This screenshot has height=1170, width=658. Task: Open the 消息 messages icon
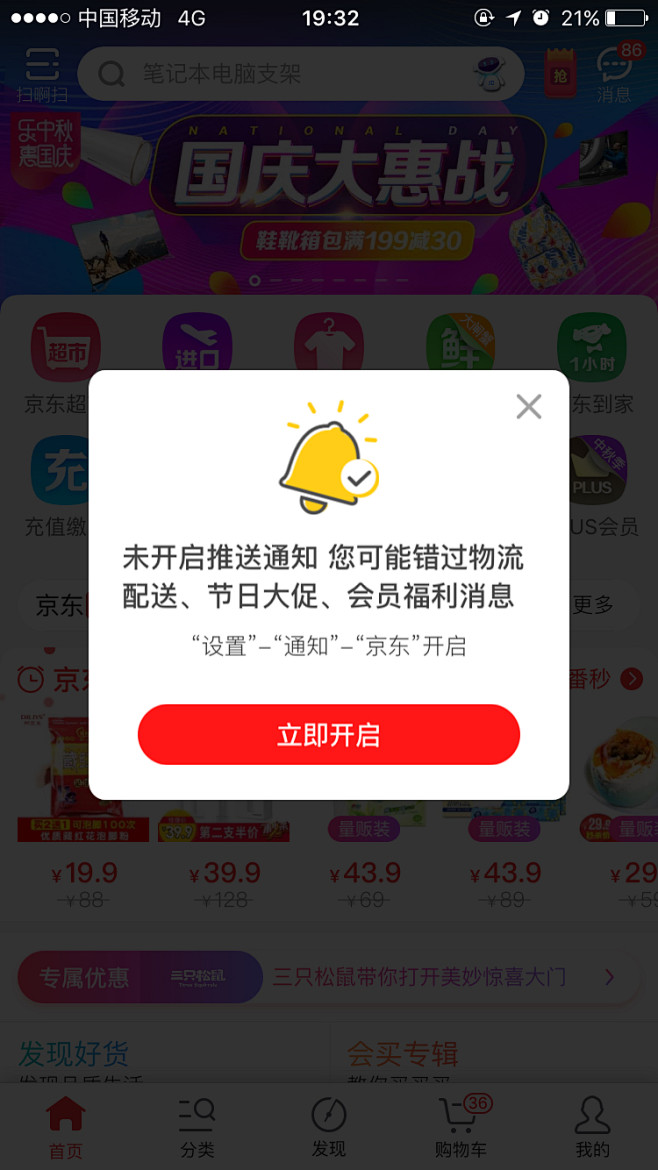(x=614, y=75)
